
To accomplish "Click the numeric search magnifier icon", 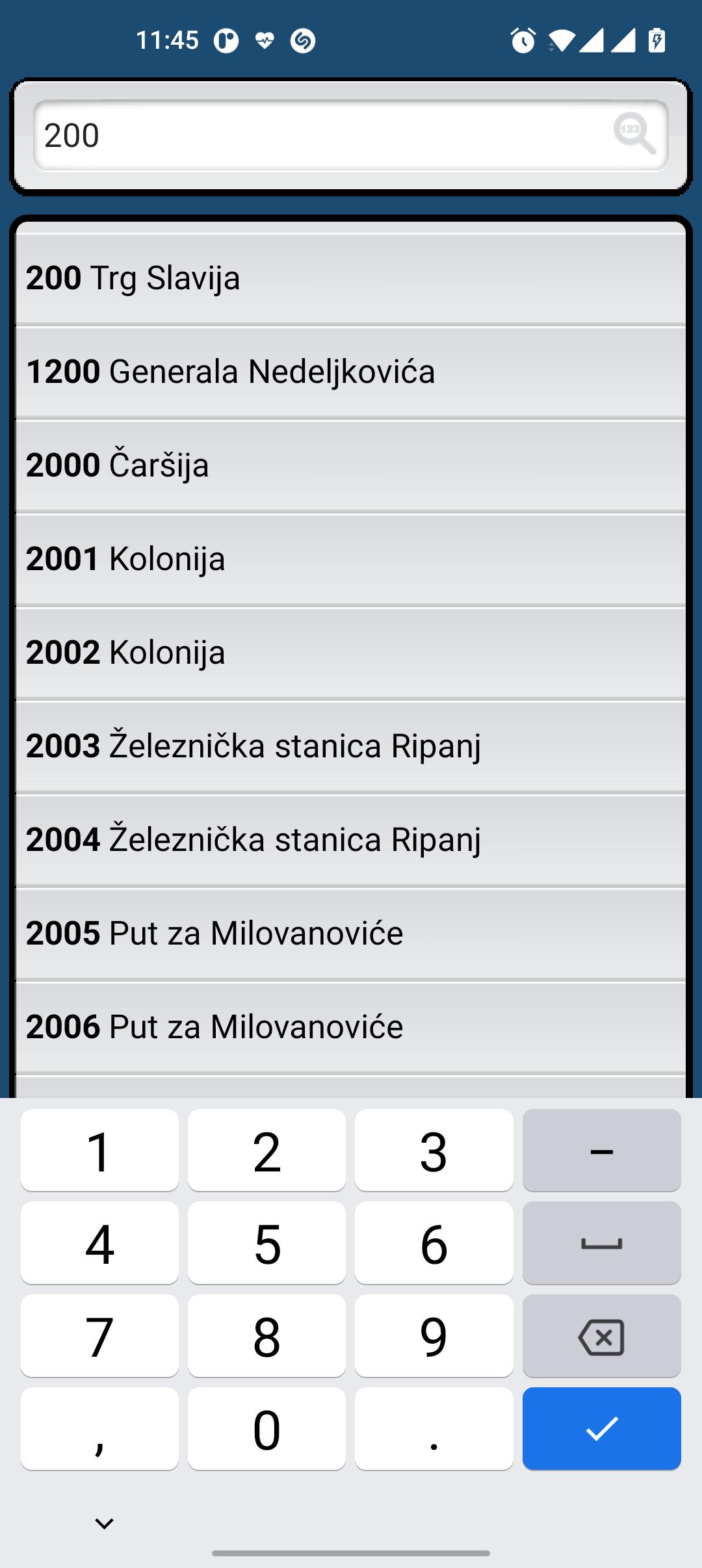I will (634, 135).
